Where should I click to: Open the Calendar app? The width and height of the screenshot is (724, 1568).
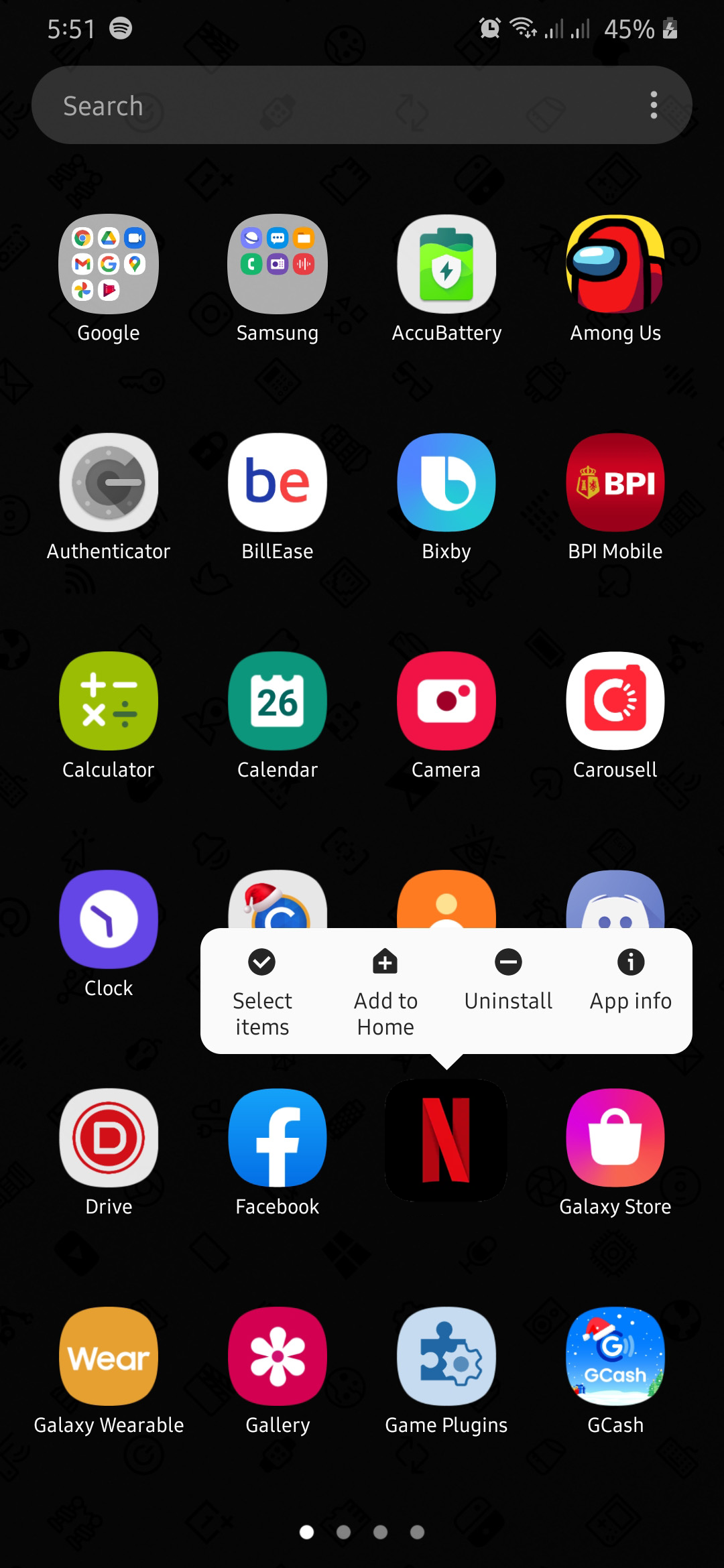278,702
